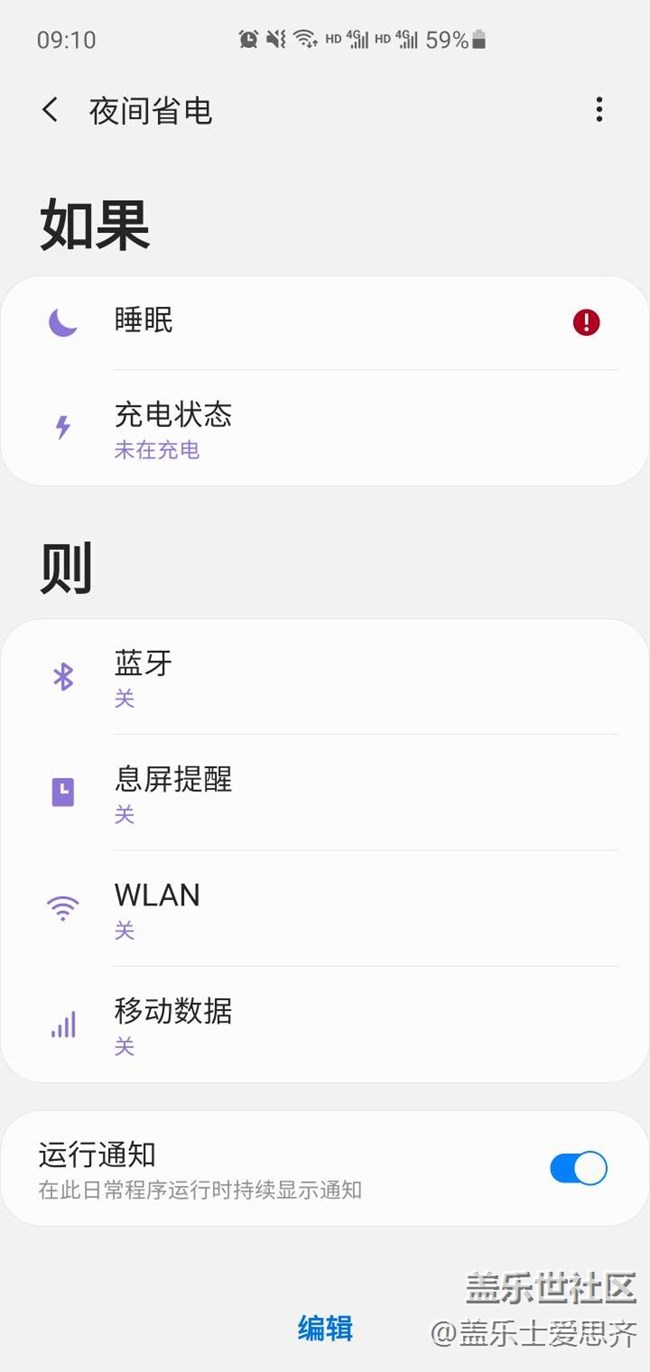This screenshot has height=1372, width=650.
Task: Go back from 夜间省电 screen
Action: coord(50,110)
